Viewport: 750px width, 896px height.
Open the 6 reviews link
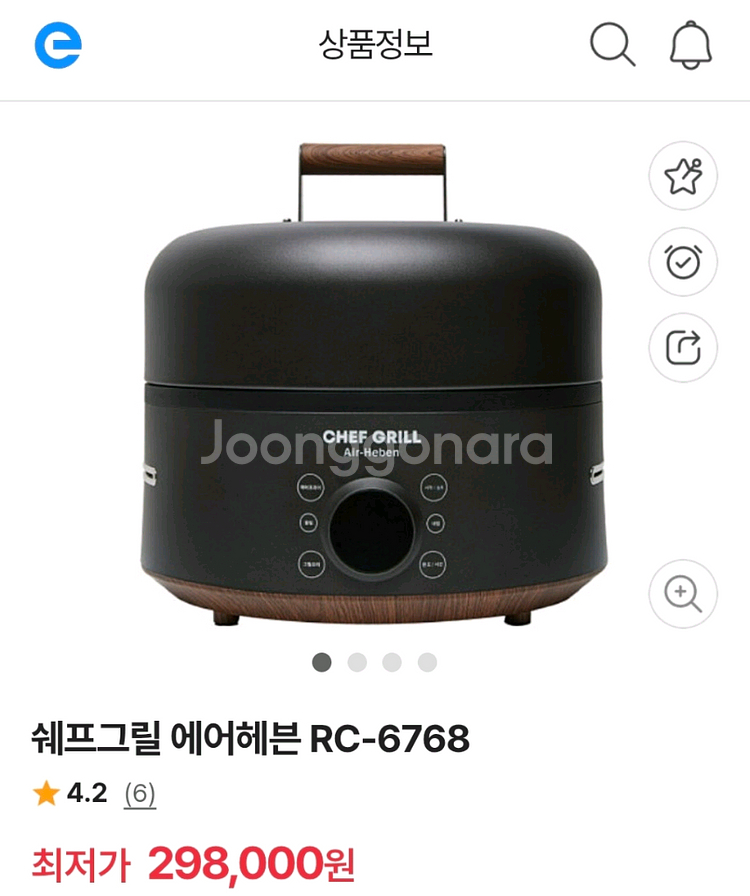click(x=140, y=794)
